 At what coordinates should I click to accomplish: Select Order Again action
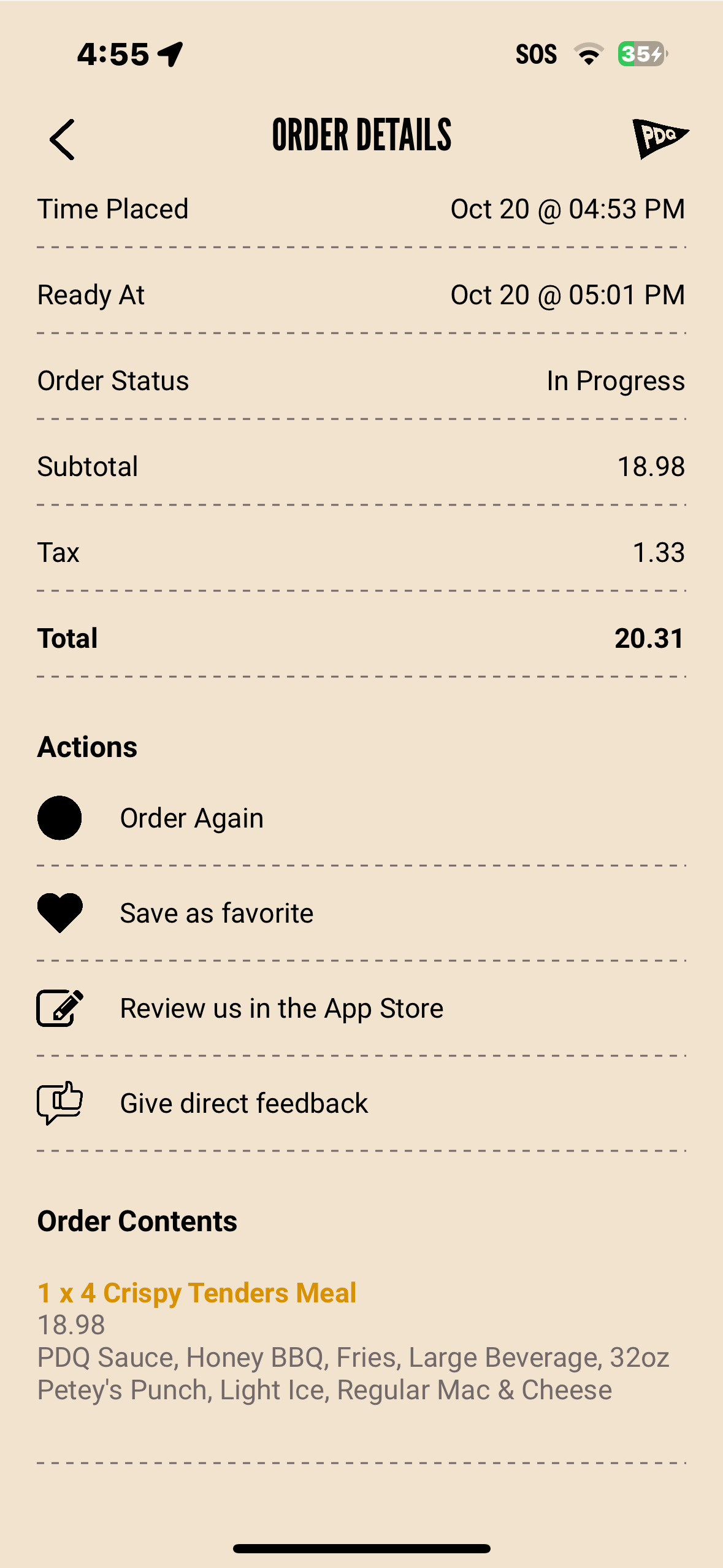pos(191,818)
